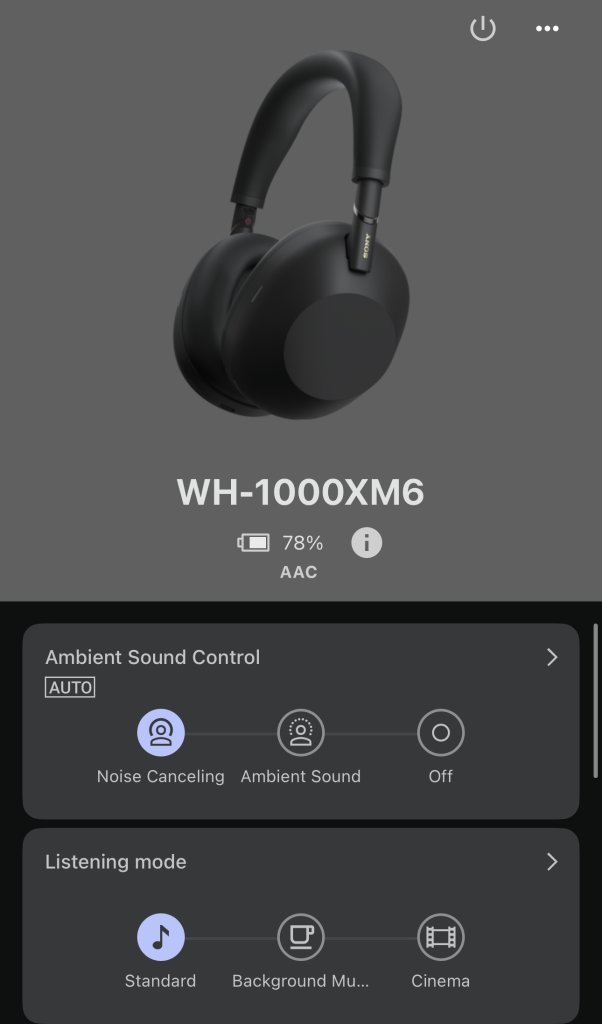Switch to Ambient Sound mode
This screenshot has width=602, height=1024.
point(300,733)
